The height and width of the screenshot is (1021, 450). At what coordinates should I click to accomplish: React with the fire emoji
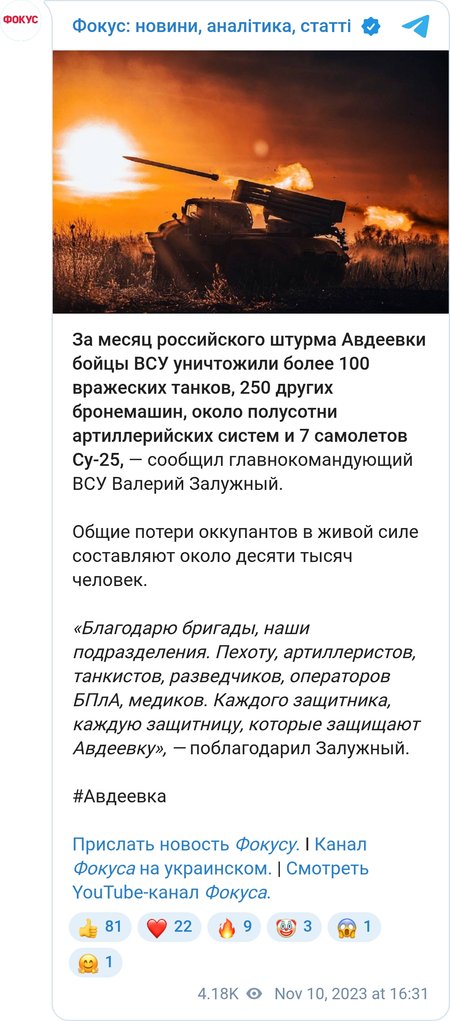tap(234, 927)
